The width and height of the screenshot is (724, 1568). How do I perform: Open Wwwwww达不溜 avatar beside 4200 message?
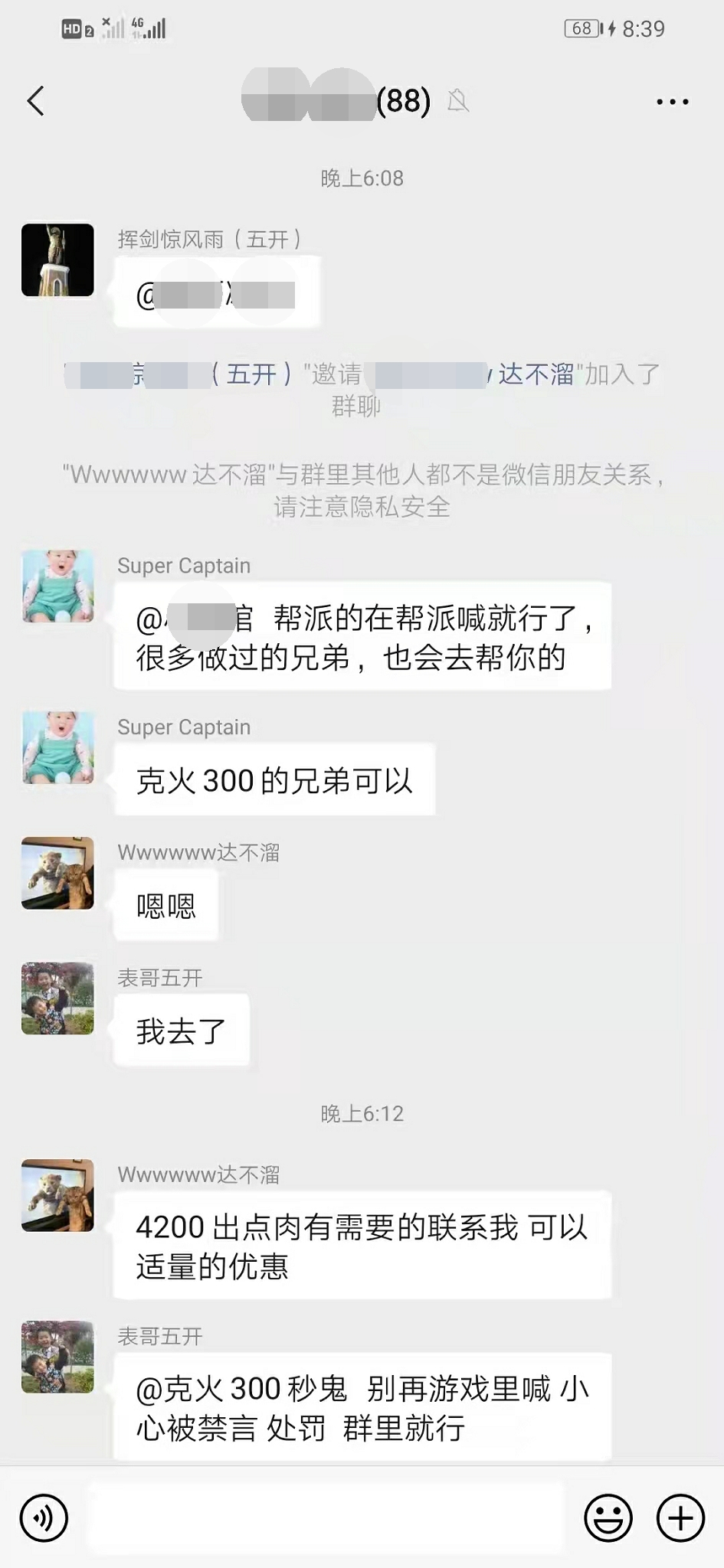click(x=57, y=1195)
